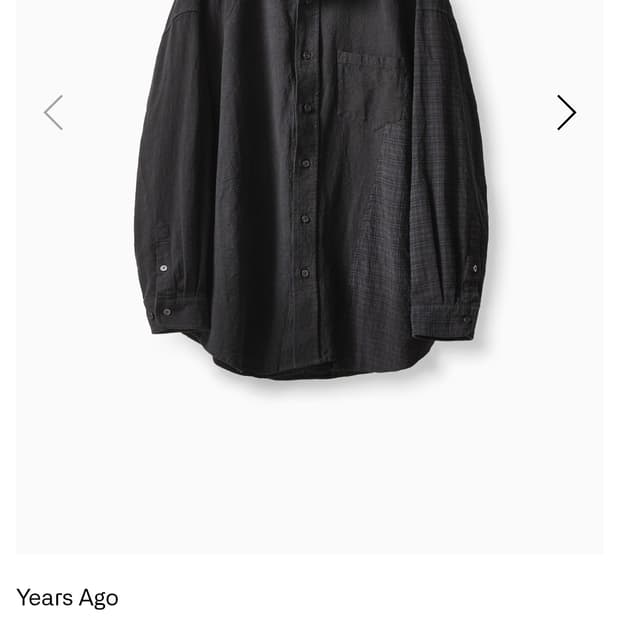Go back to the previous product image

(x=54, y=113)
